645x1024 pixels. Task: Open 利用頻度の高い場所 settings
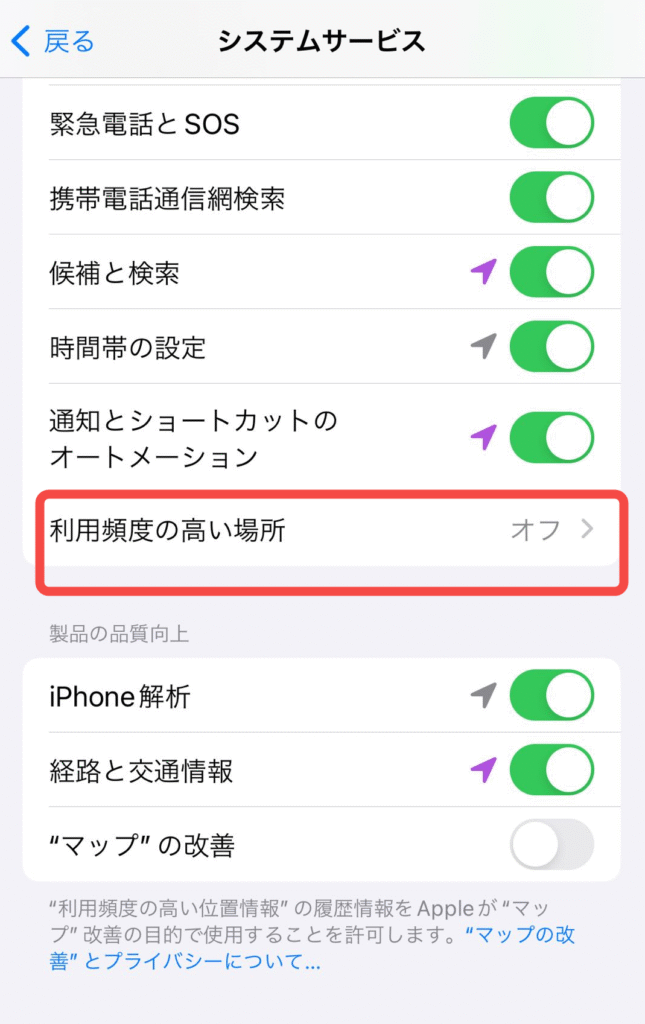click(322, 530)
